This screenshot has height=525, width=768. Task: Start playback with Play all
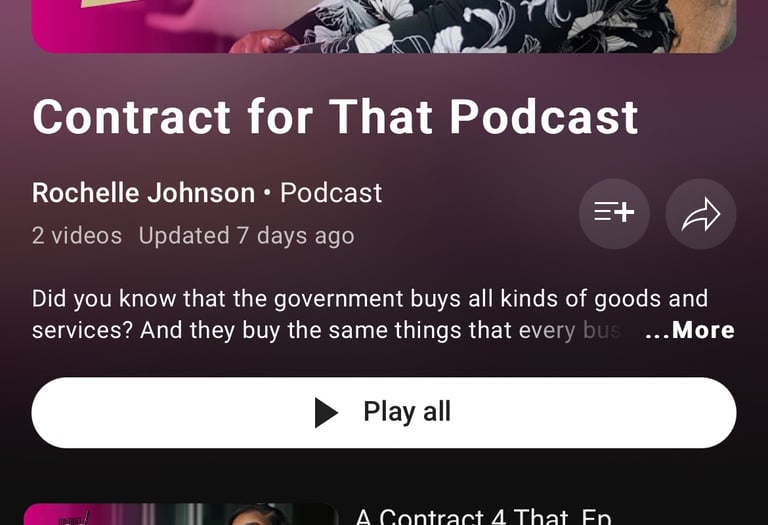384,412
